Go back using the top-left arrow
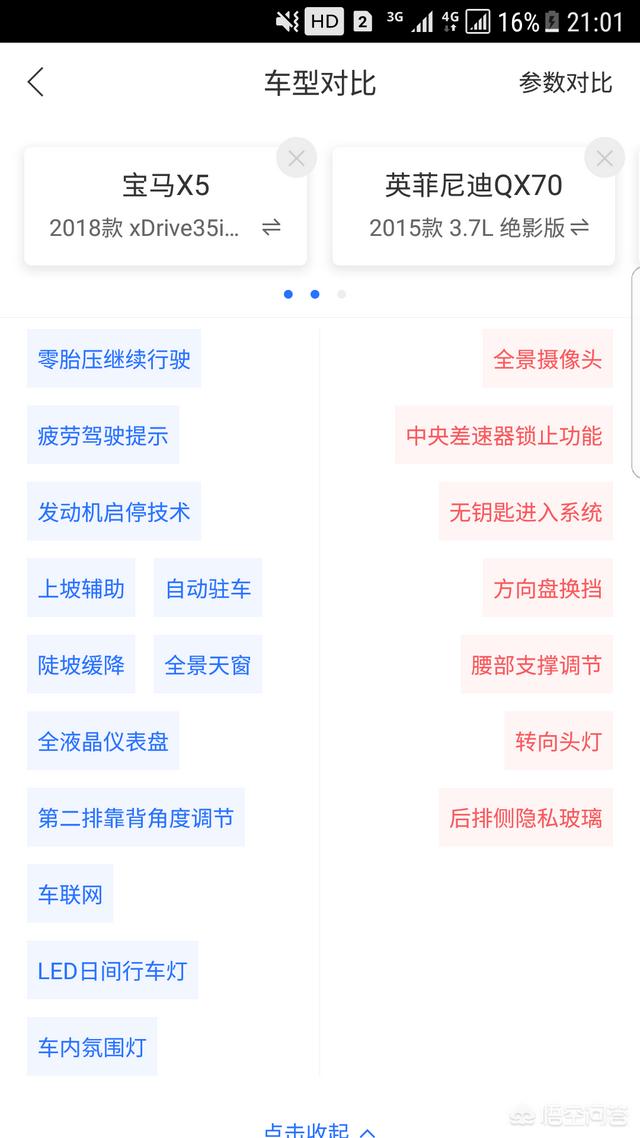This screenshot has height=1138, width=640. pyautogui.click(x=36, y=82)
